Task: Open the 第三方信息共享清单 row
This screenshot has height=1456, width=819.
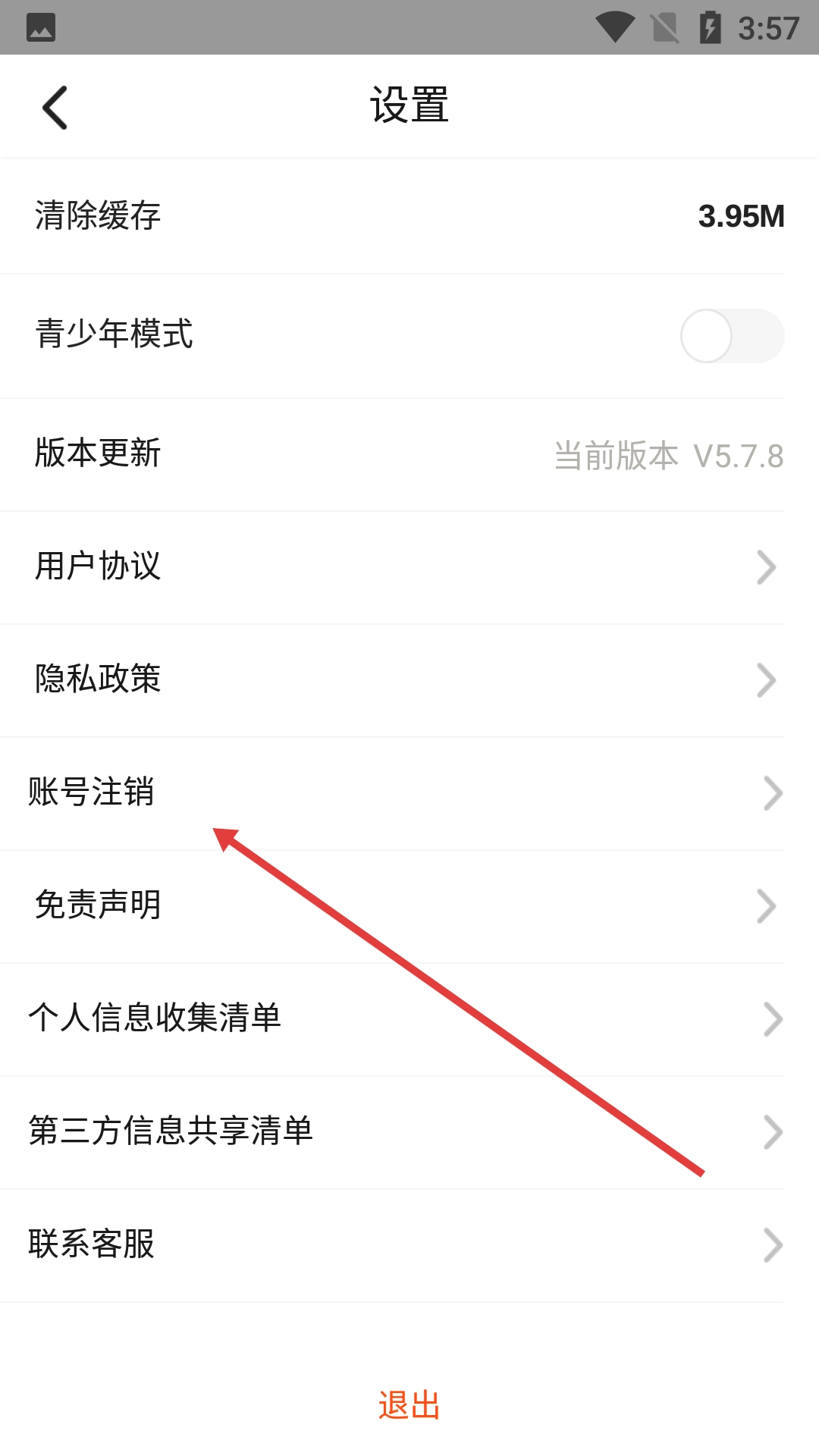Action: 409,1131
